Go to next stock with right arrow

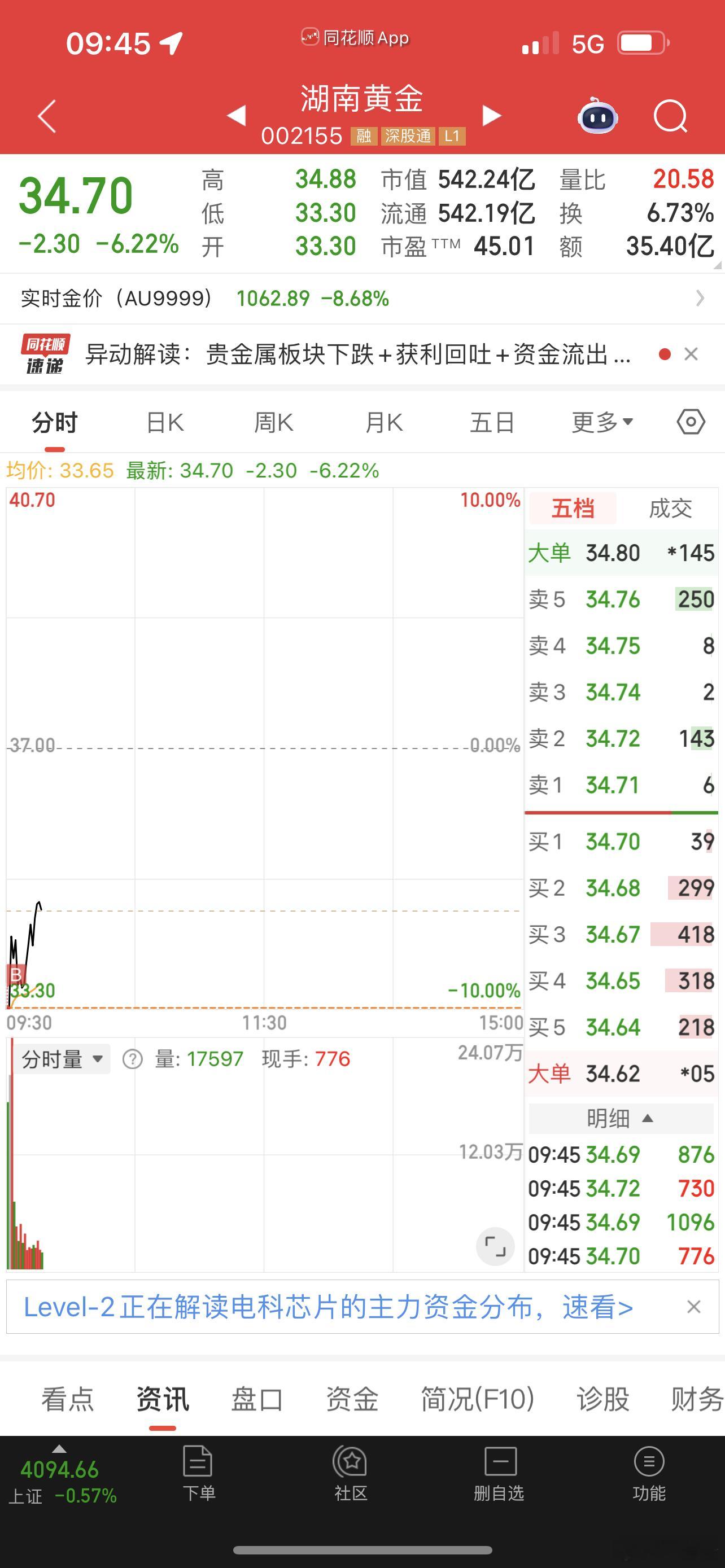click(492, 115)
